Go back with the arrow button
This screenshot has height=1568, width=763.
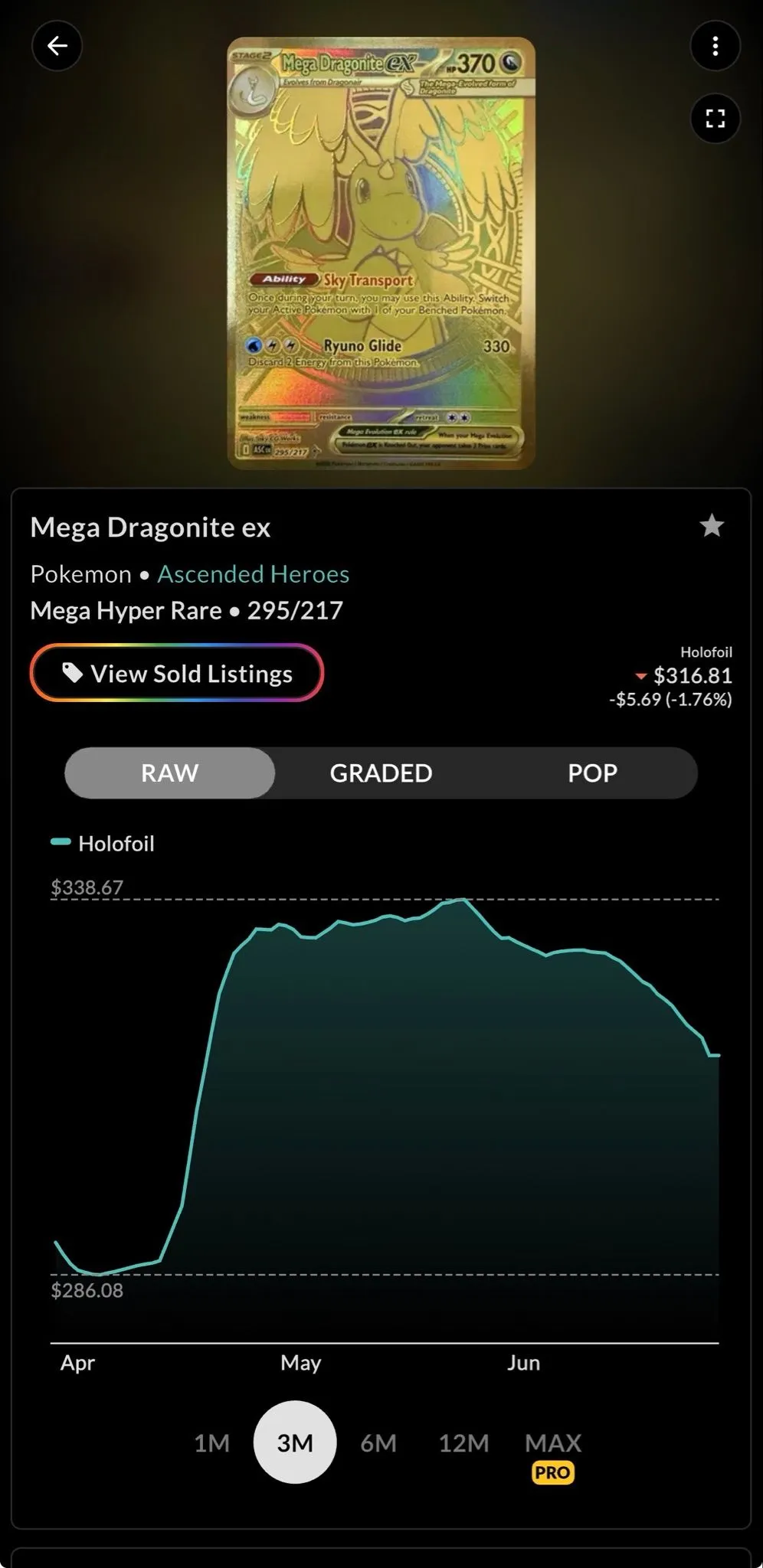(x=57, y=46)
